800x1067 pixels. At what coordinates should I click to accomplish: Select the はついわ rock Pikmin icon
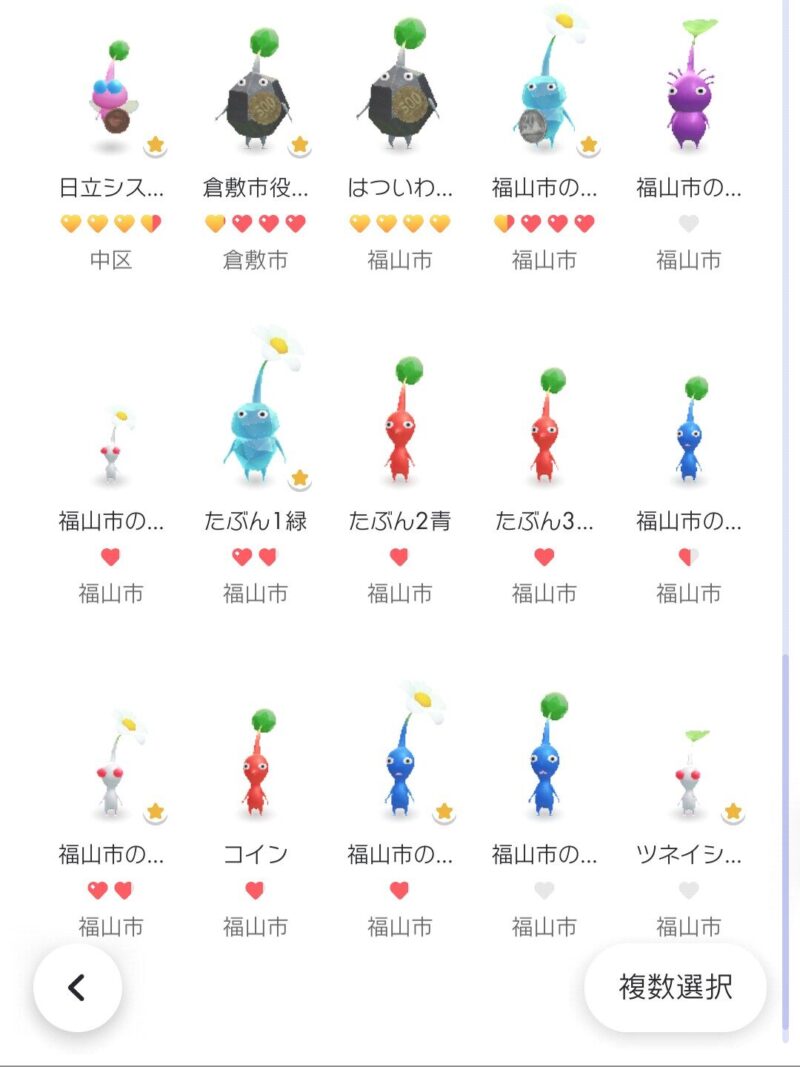click(x=400, y=95)
